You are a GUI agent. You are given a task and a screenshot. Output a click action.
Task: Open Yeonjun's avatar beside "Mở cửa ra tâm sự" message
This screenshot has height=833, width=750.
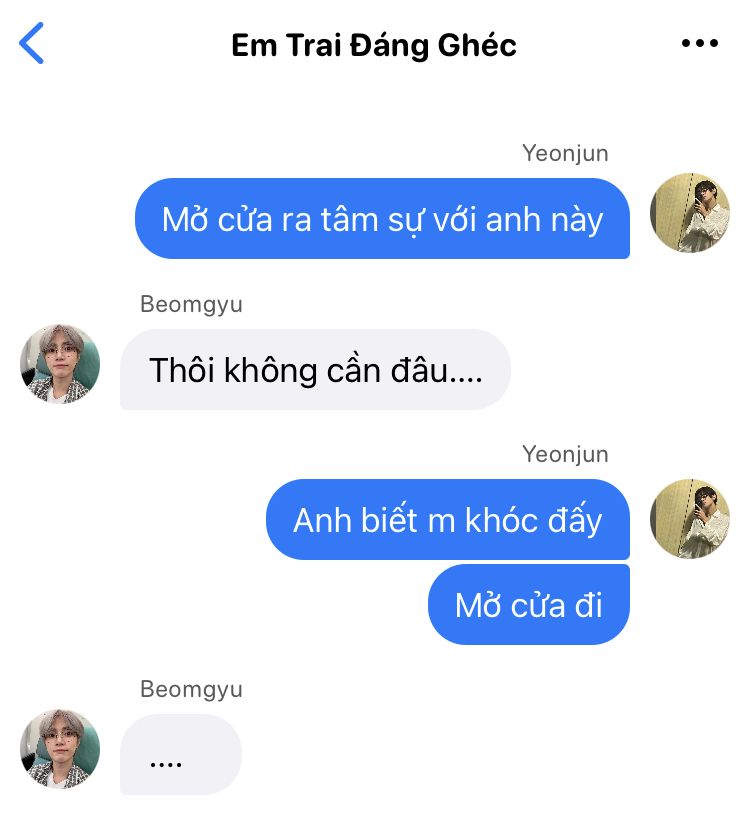click(x=690, y=213)
